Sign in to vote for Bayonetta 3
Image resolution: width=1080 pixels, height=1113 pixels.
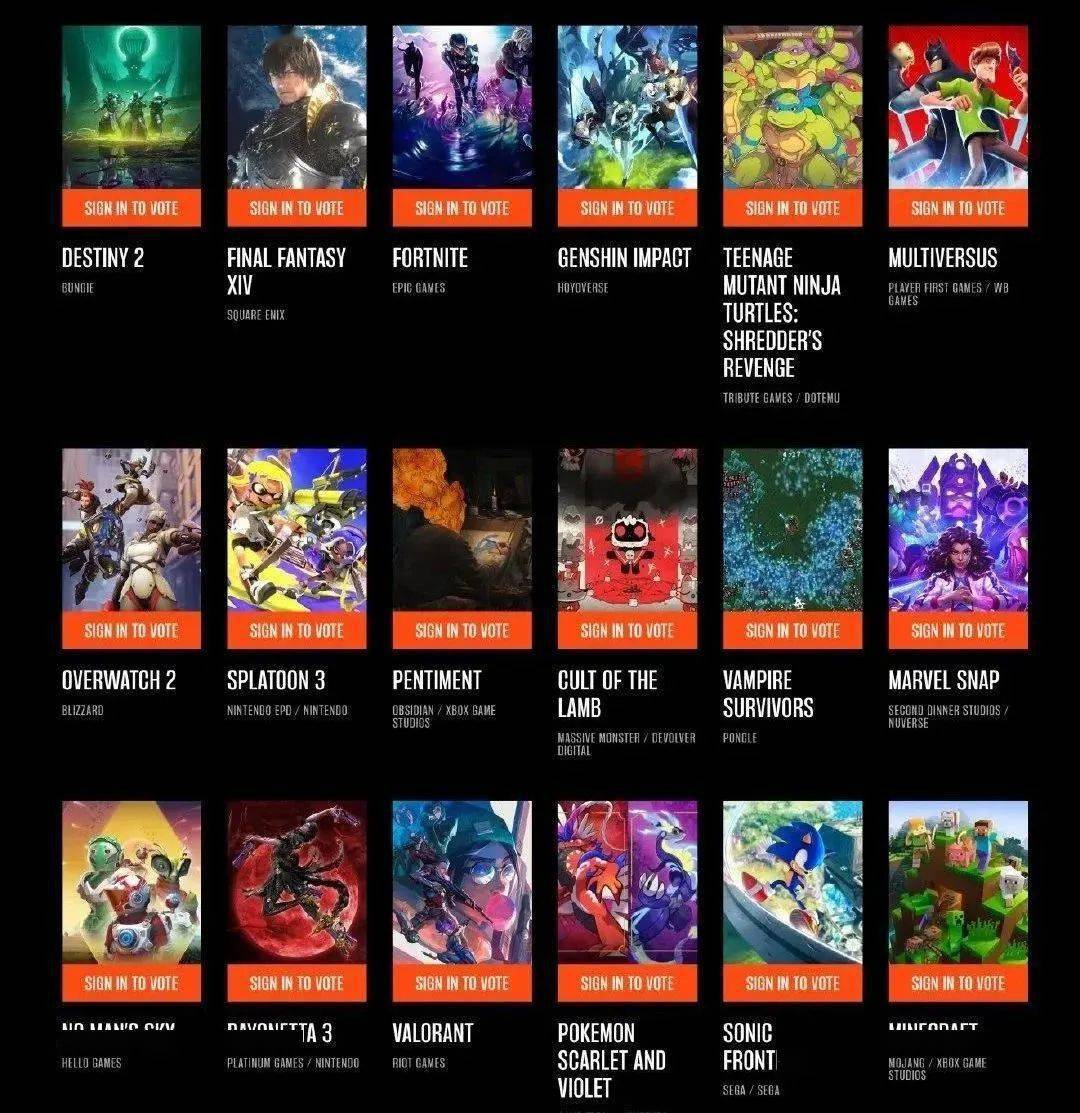(296, 983)
